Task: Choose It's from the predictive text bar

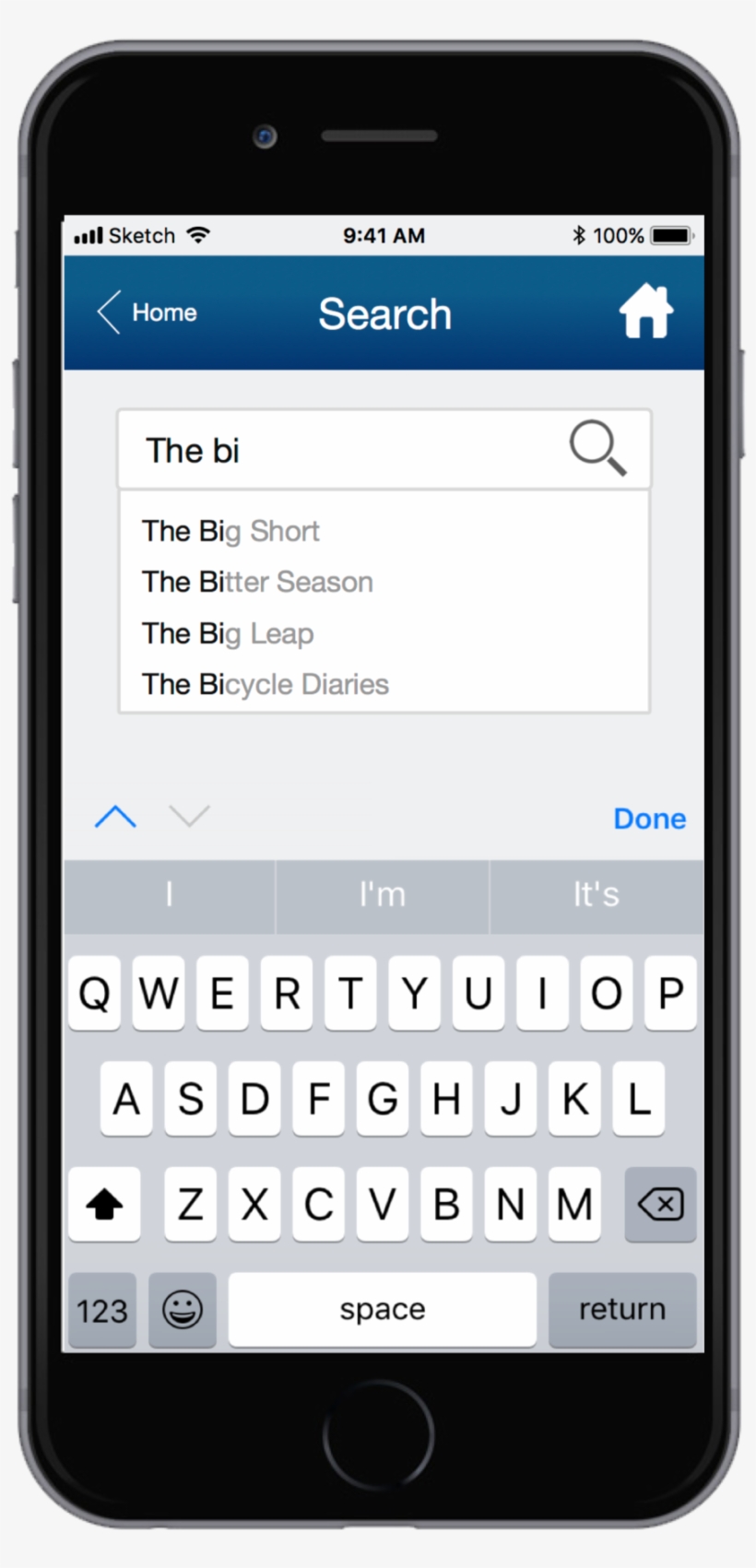Action: [597, 894]
